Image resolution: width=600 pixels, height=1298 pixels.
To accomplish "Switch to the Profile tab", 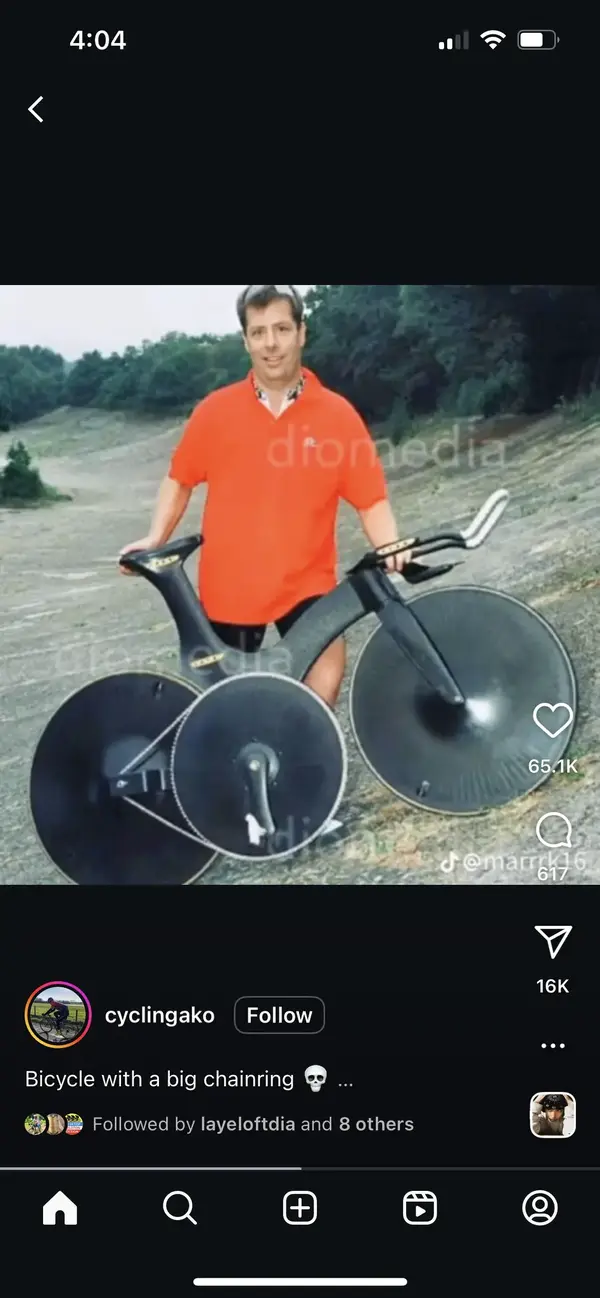I will [x=540, y=1209].
